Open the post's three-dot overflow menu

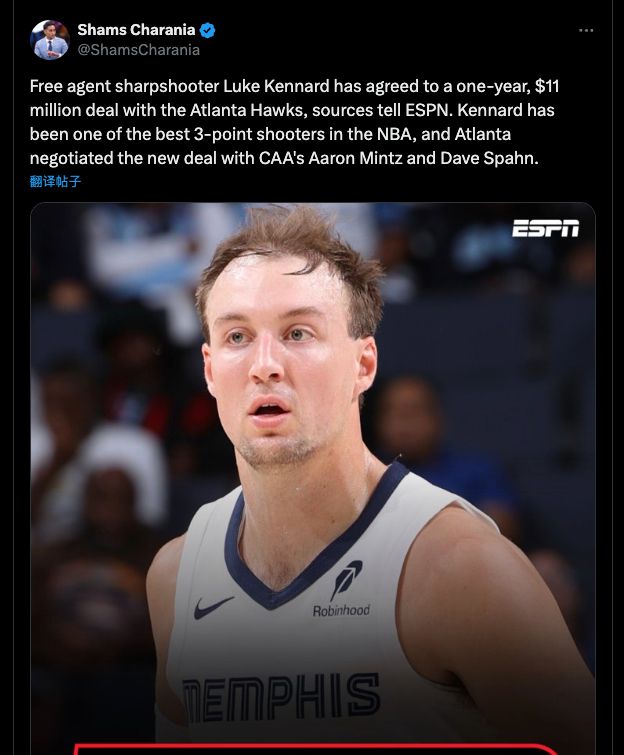coord(586,31)
